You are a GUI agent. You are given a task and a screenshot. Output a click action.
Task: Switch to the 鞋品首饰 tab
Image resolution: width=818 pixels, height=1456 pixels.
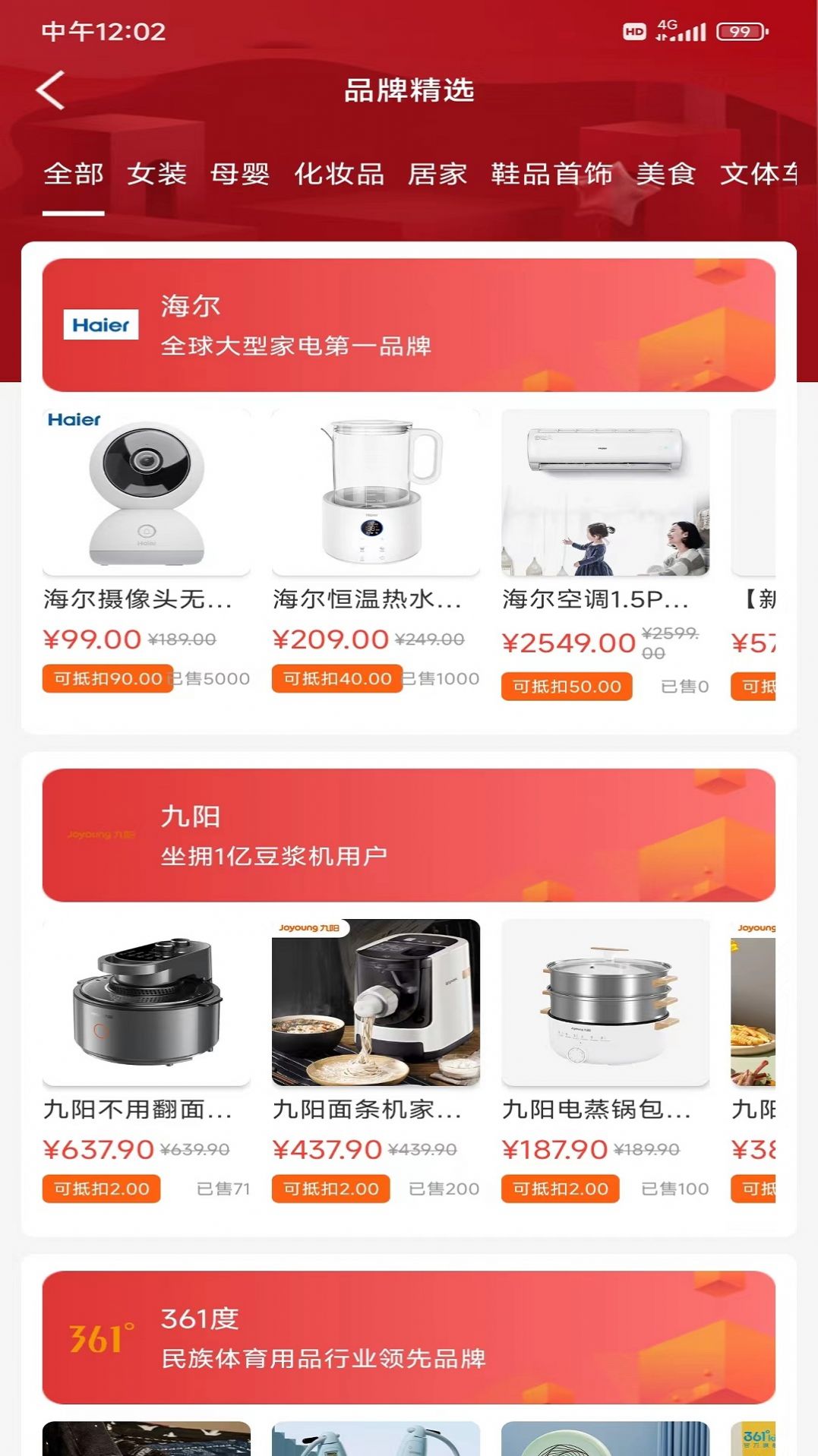pyautogui.click(x=551, y=174)
